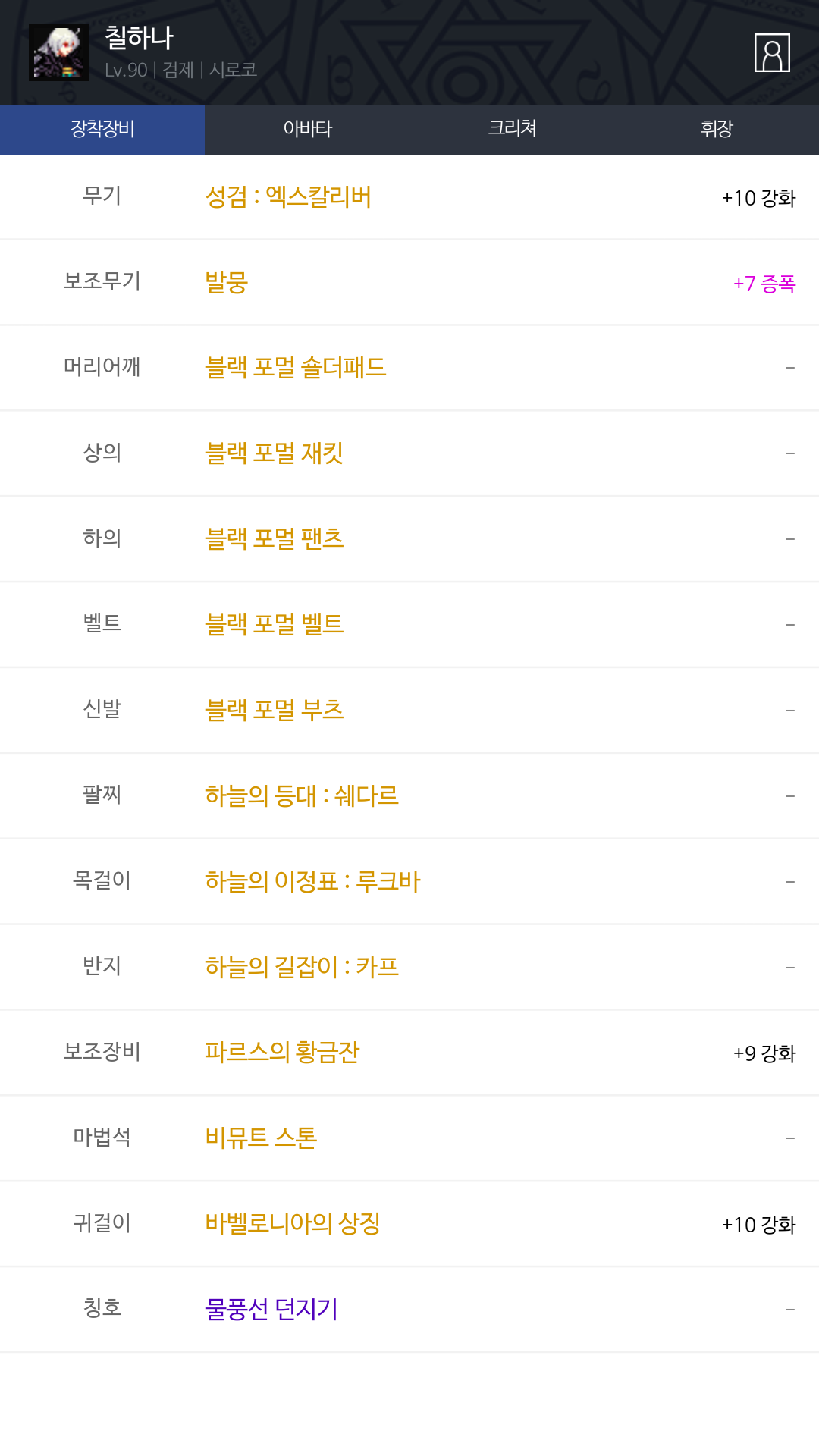Image resolution: width=819 pixels, height=1456 pixels.
Task: Switch to the 크리쳐 tab
Action: coord(512,129)
